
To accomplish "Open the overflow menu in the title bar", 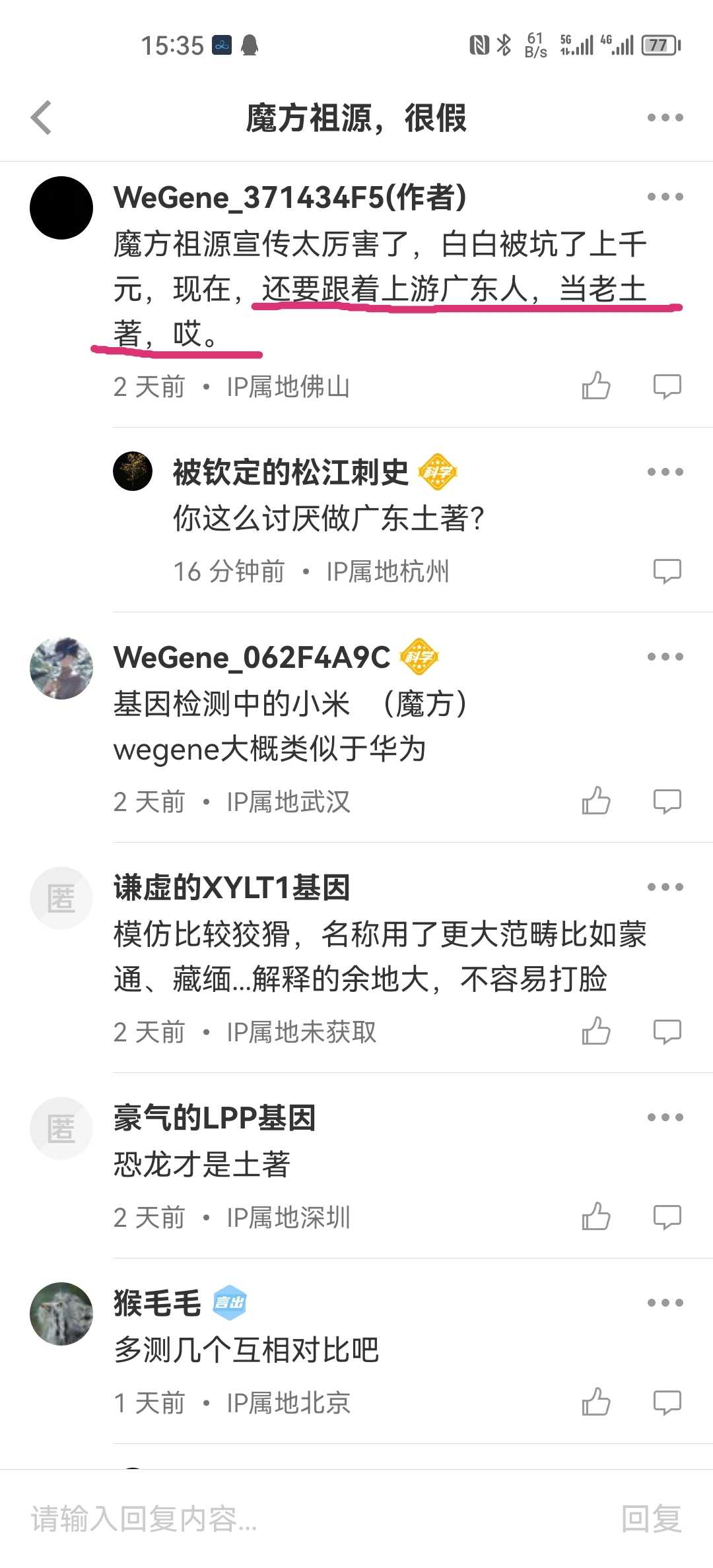I will (665, 118).
